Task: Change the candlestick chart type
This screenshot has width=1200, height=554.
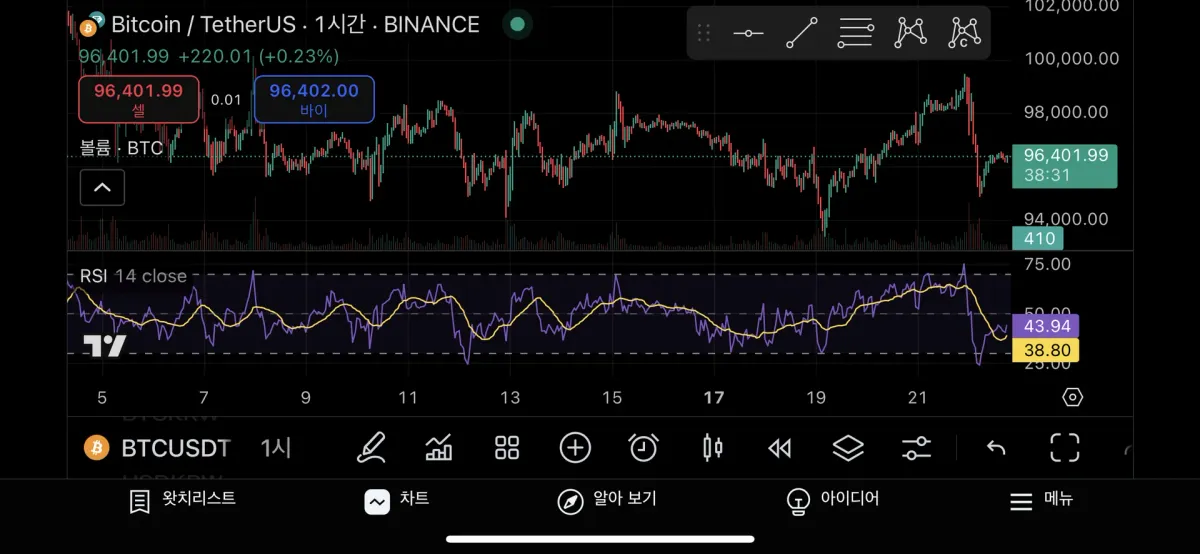Action: 712,448
